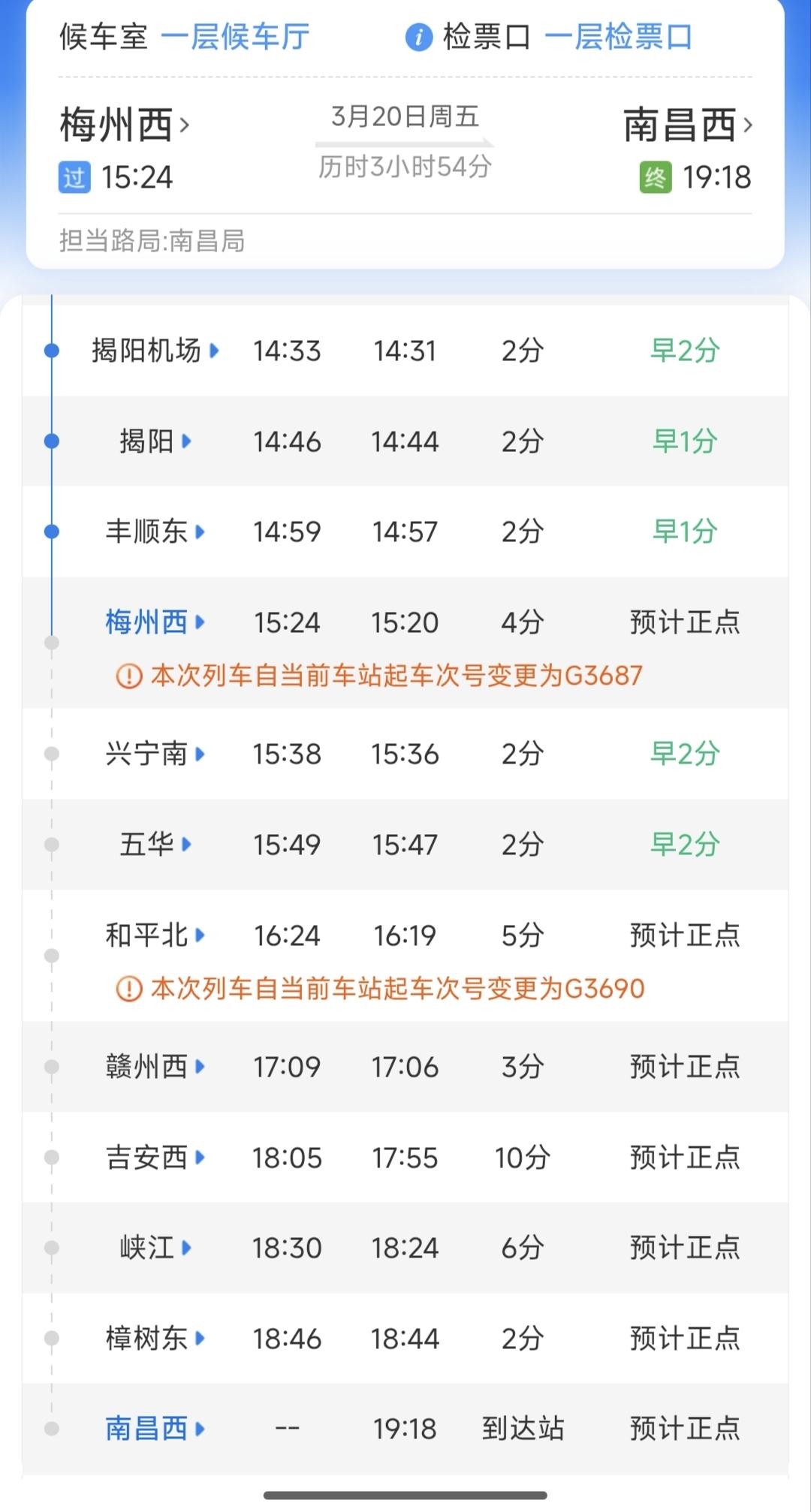811x1512 pixels.
Task: Open the 一层候车厅 waiting room link
Action: [234, 35]
